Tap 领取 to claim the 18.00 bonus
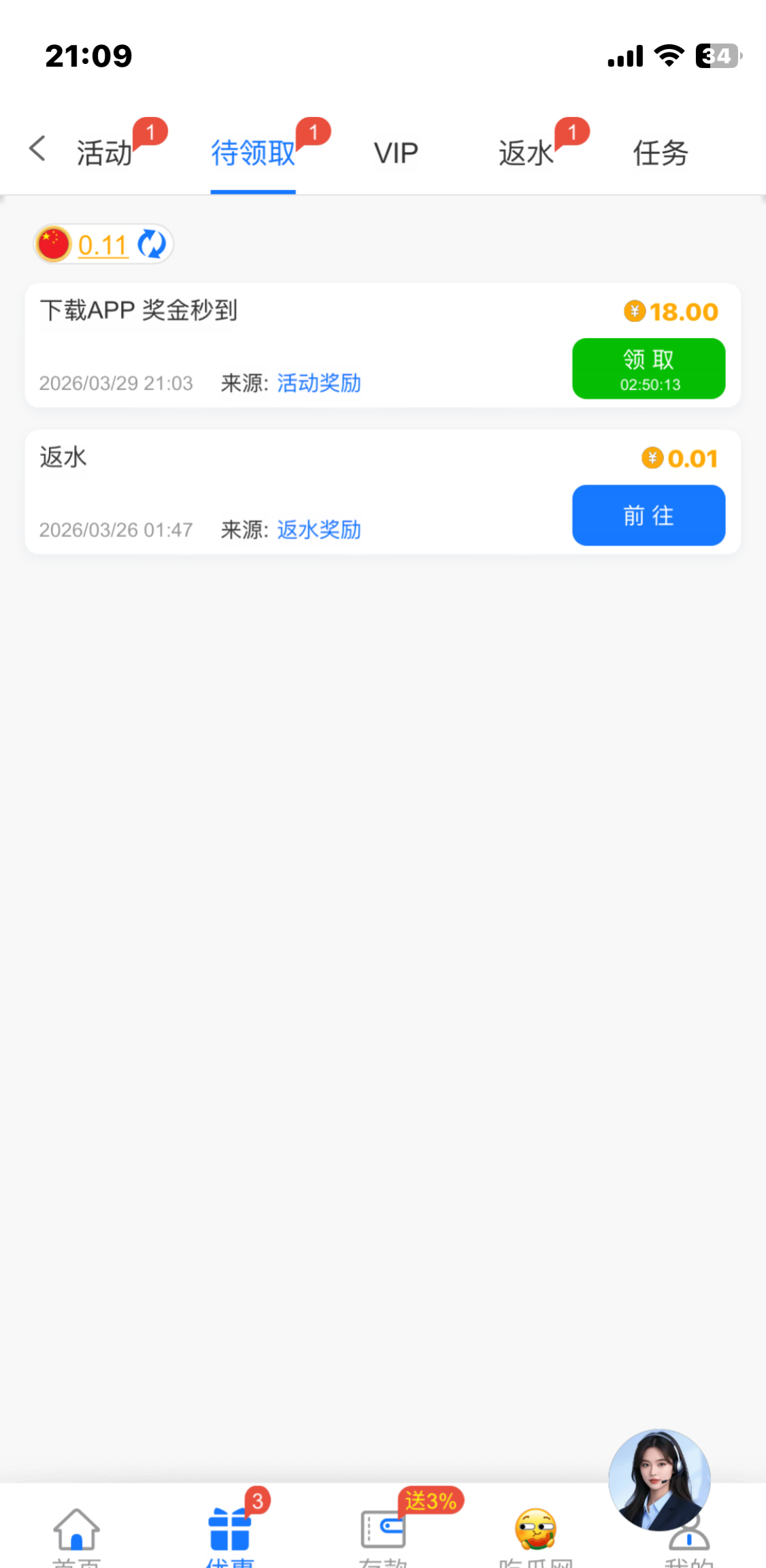This screenshot has height=1568, width=766. coord(648,368)
